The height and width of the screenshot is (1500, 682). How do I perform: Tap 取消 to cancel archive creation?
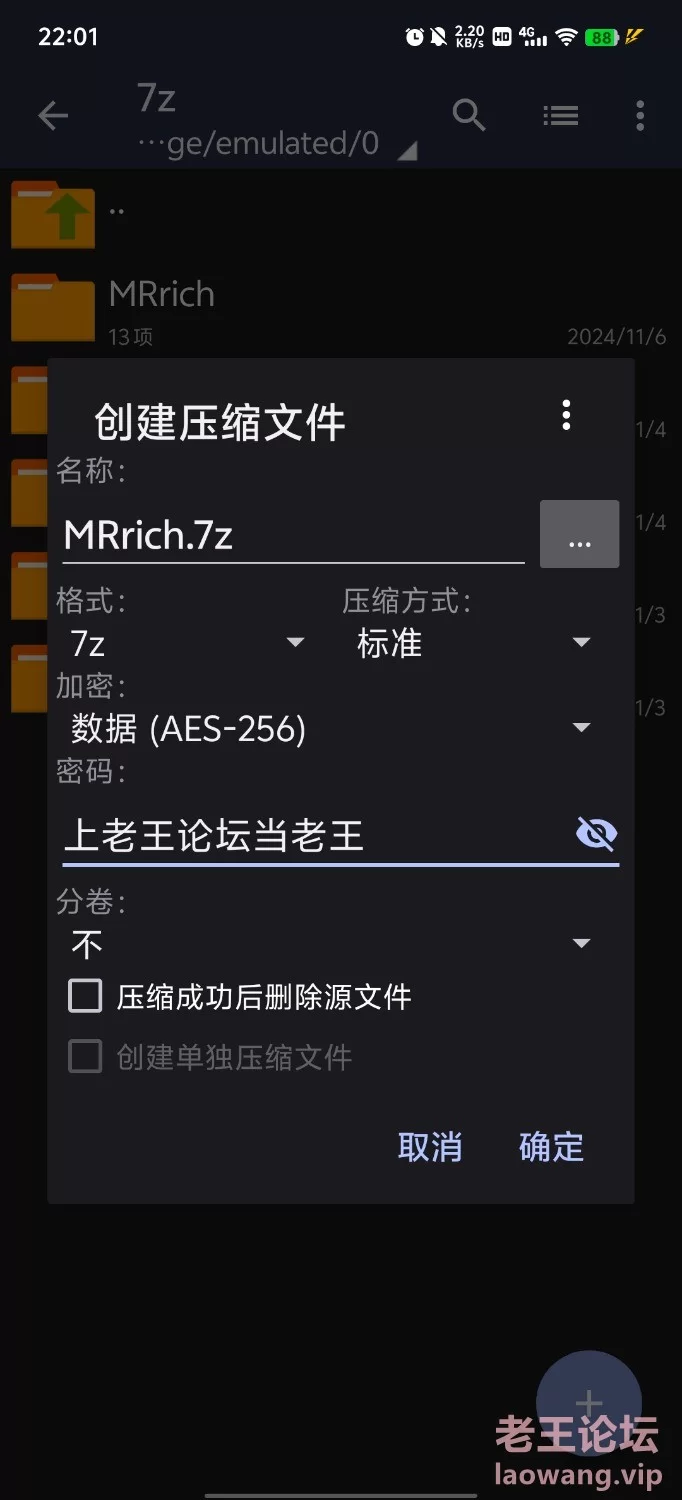coord(430,1147)
